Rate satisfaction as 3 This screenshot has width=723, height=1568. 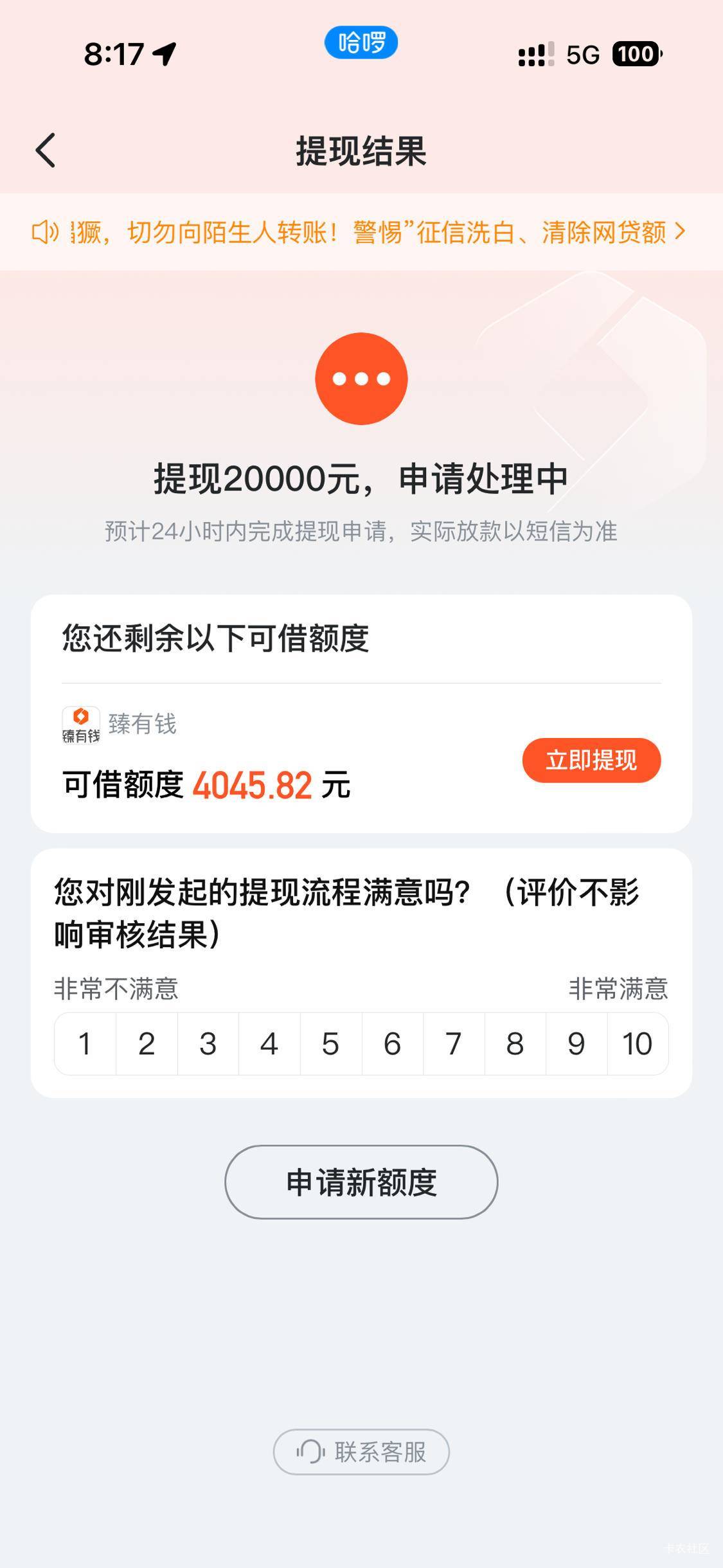208,1043
